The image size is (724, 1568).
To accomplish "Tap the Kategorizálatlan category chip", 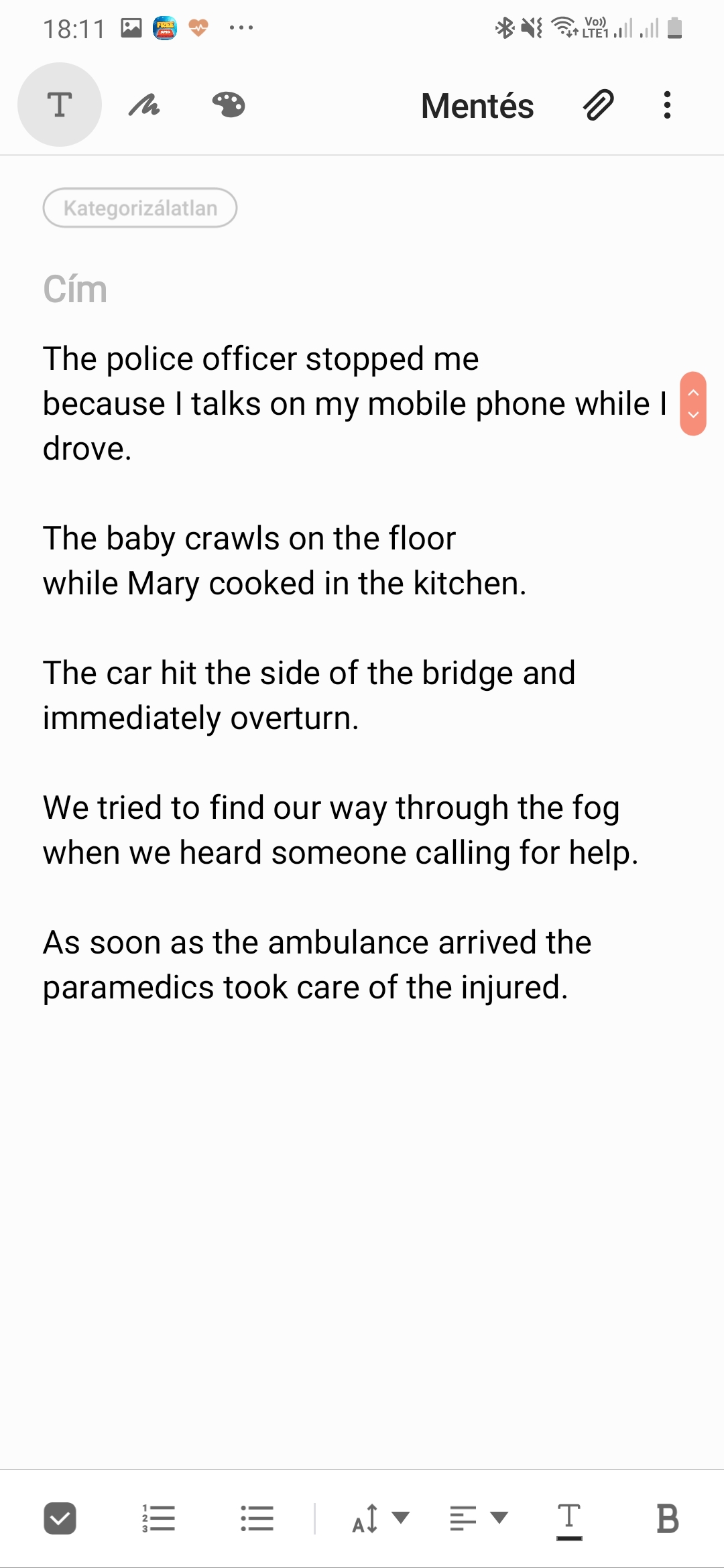I will click(x=140, y=208).
